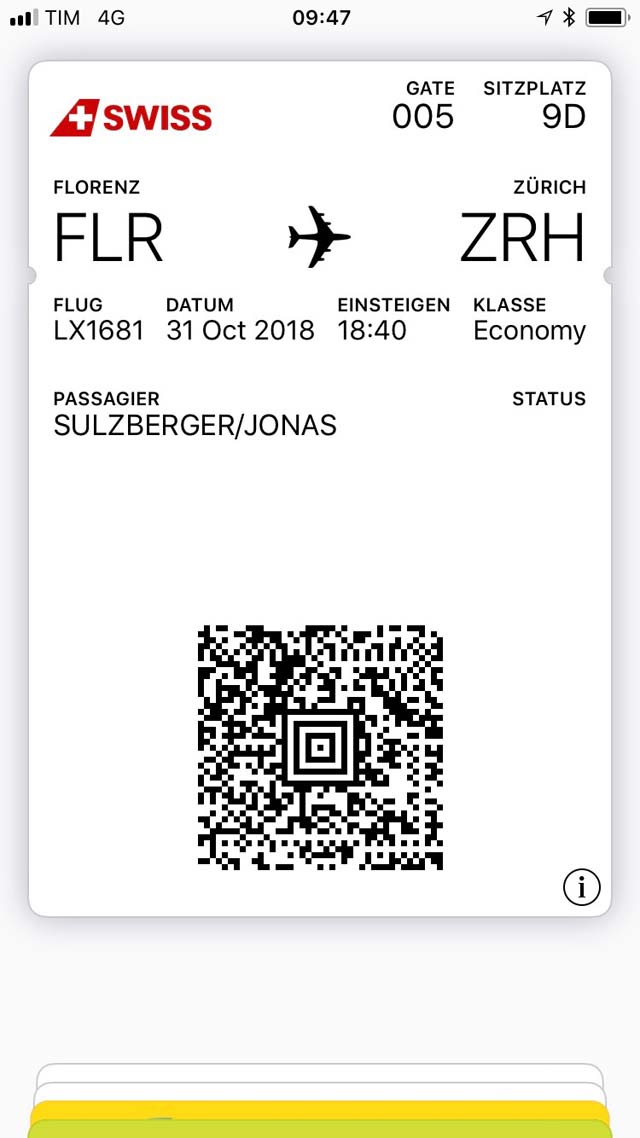
Task: Select the green pass at the bottom
Action: pyautogui.click(x=320, y=1129)
